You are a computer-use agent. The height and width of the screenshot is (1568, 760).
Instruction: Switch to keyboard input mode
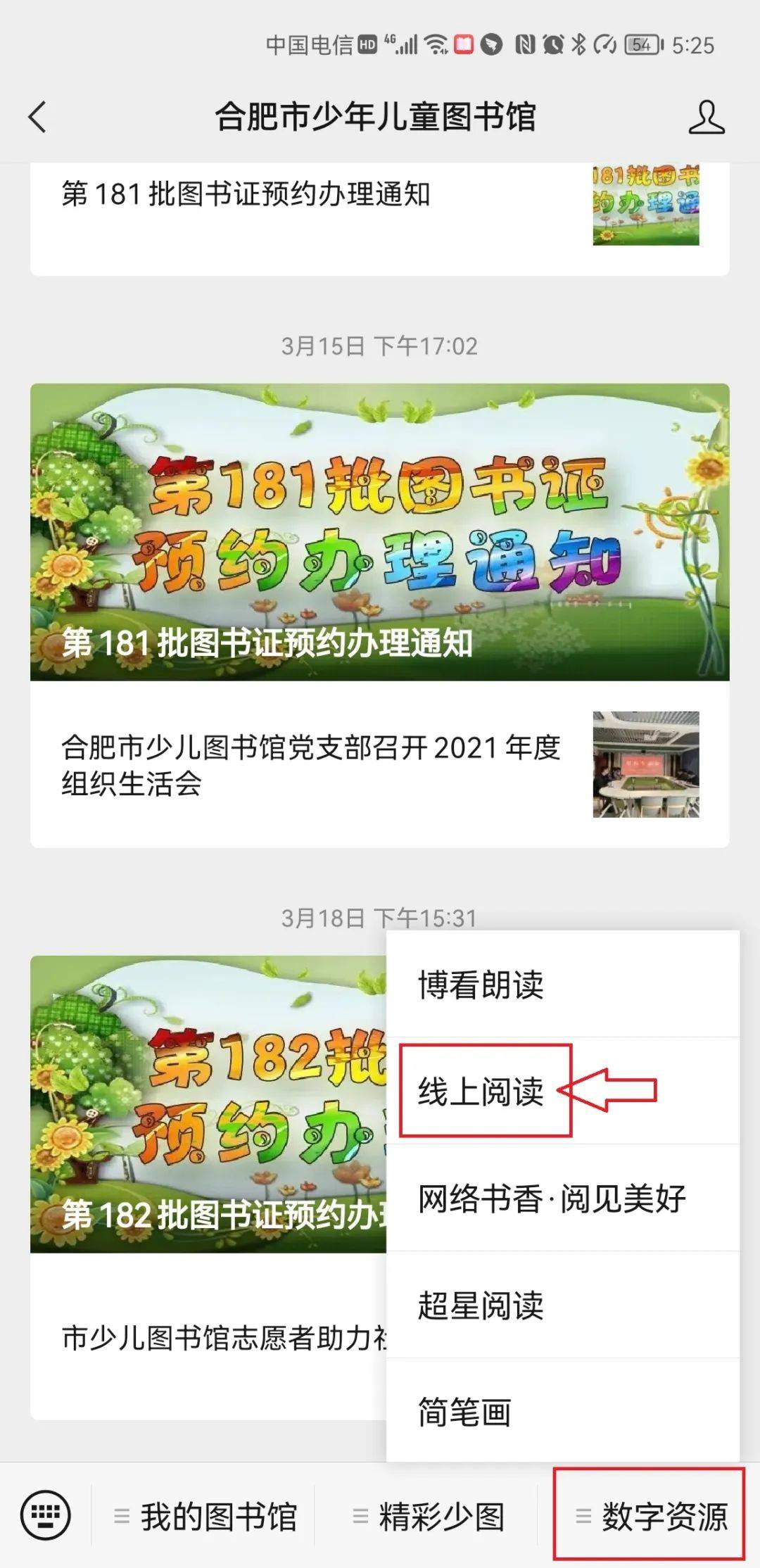46,1515
